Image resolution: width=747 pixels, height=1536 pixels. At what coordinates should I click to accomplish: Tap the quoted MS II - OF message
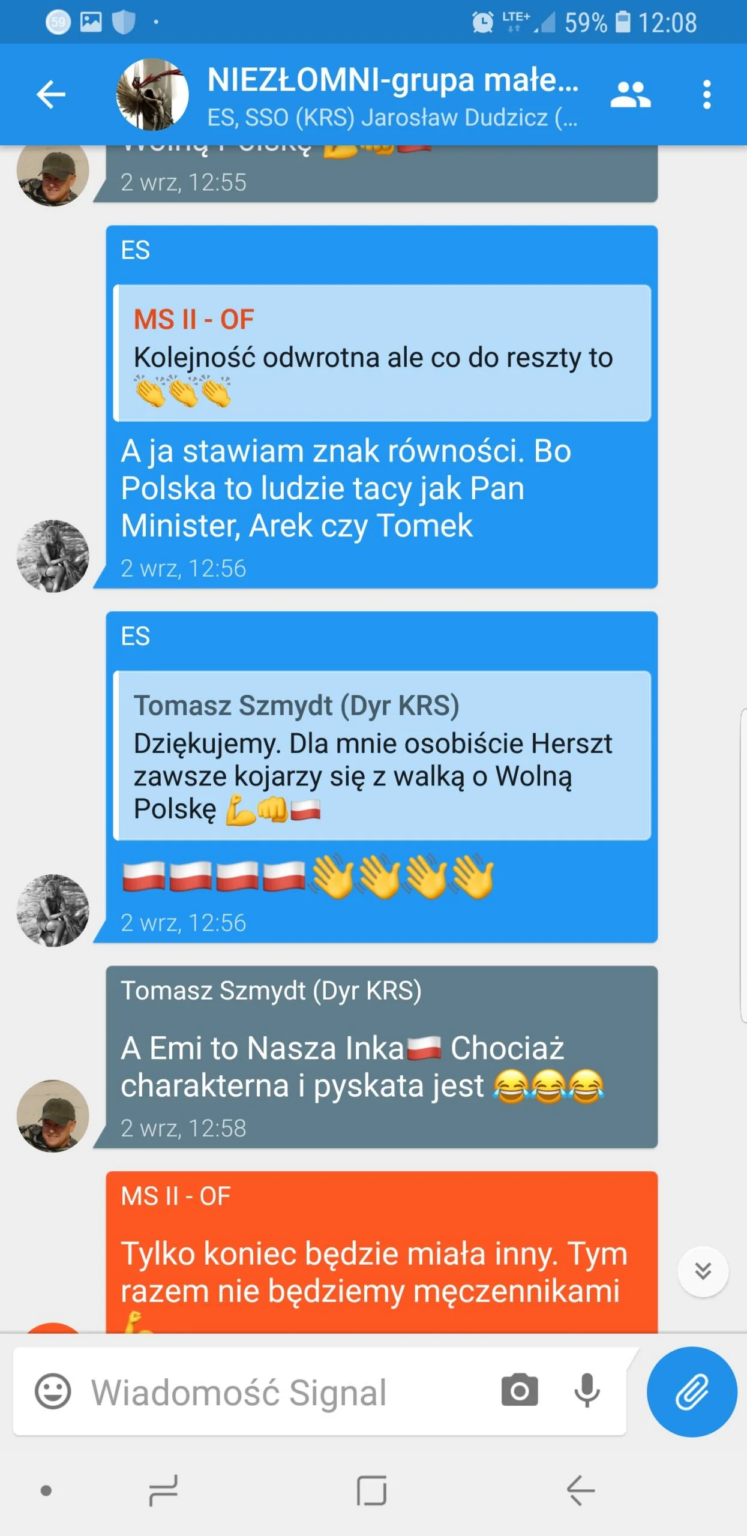pos(382,353)
